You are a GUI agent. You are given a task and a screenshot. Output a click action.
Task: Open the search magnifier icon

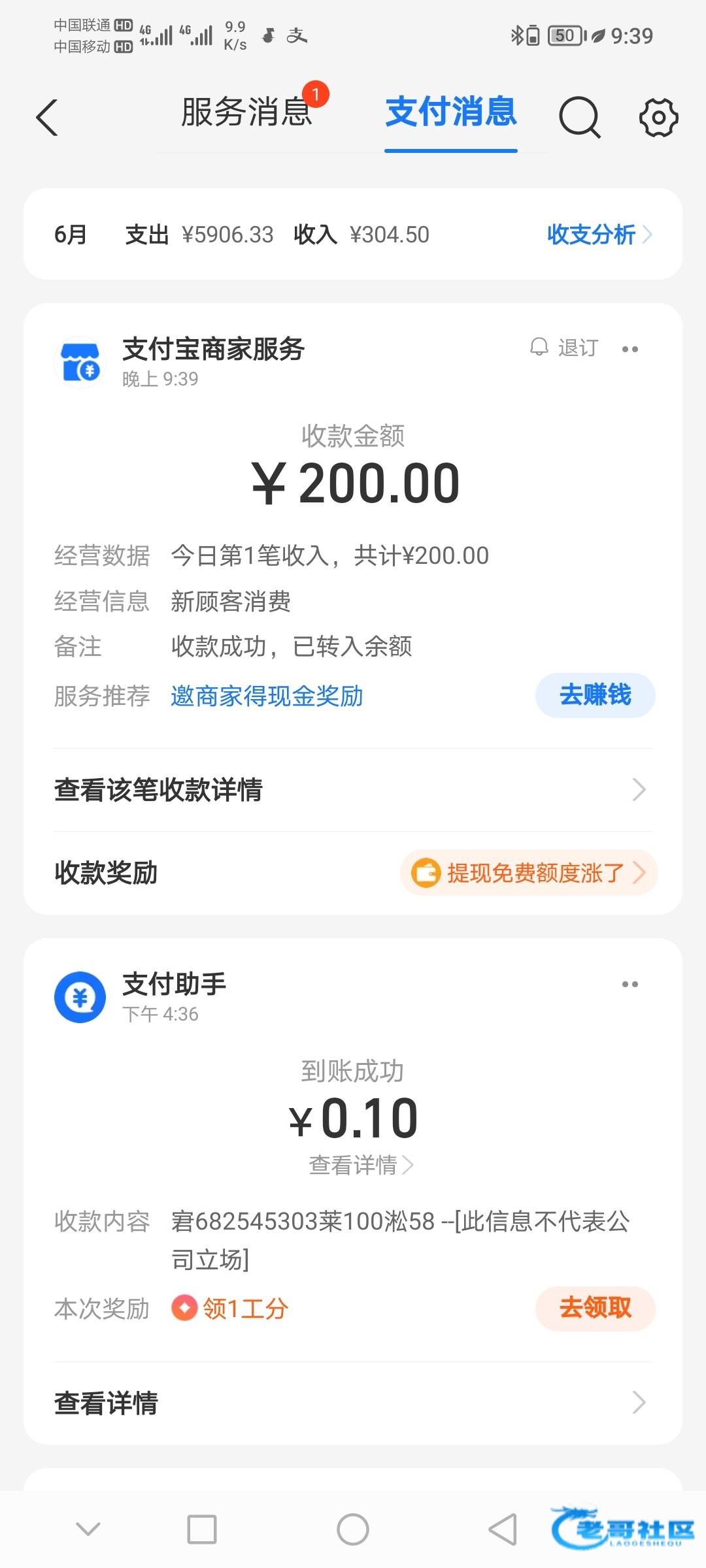click(579, 118)
